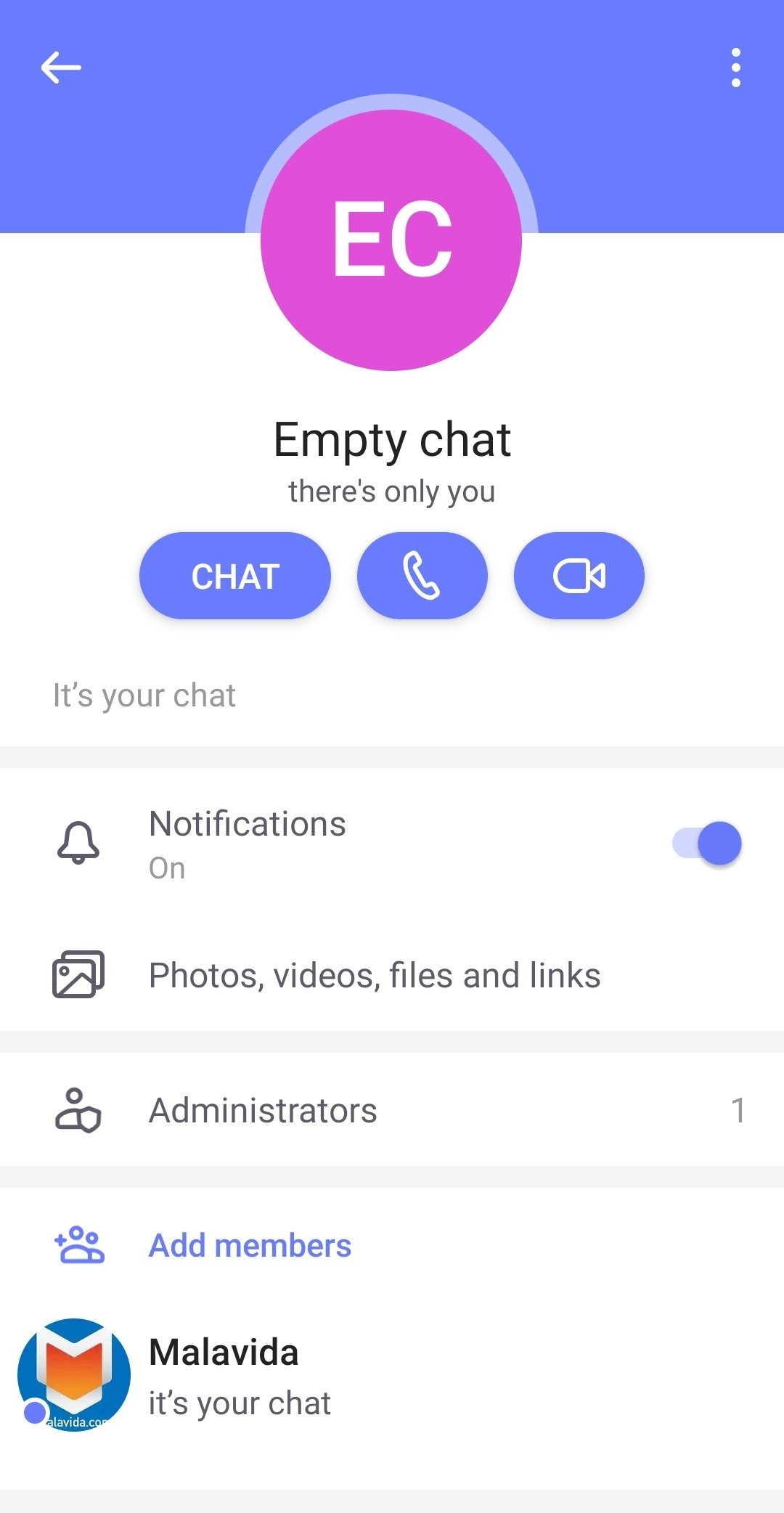This screenshot has width=784, height=1513.
Task: View the Administrators list
Action: (392, 1110)
